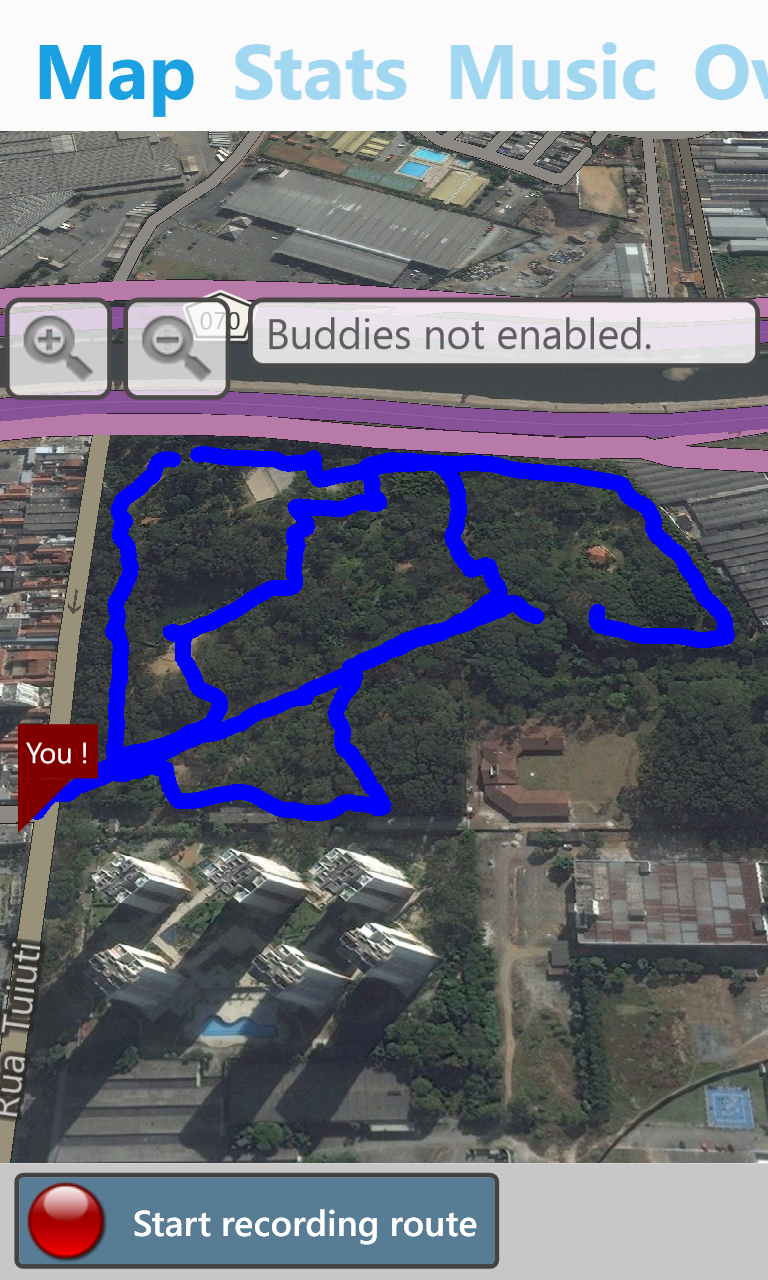The image size is (768, 1280).
Task: Zoom out of the map
Action: click(x=177, y=348)
